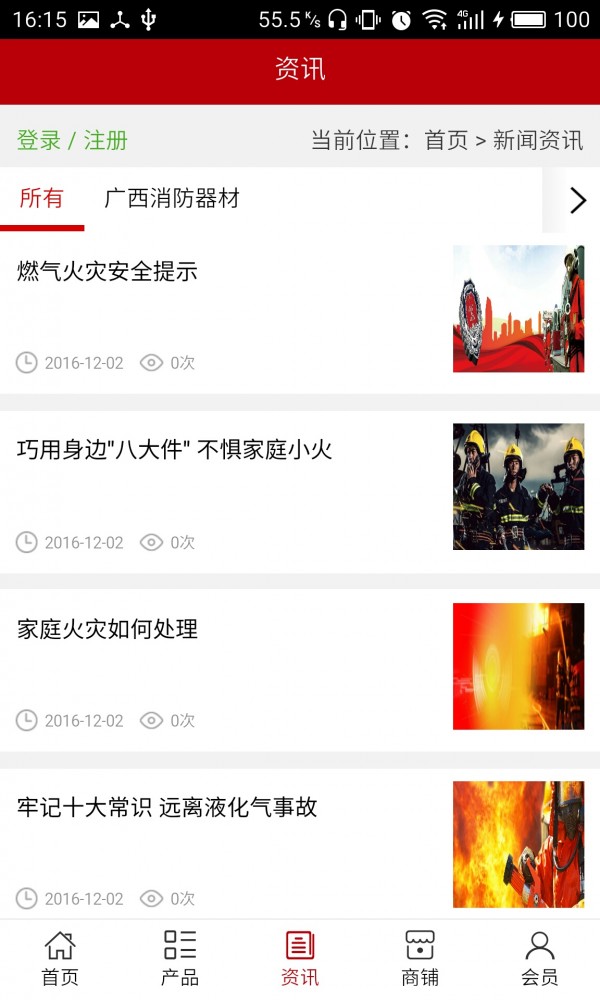The image size is (600, 1000).
Task: Select the 所有 category tab
Action: tap(42, 199)
